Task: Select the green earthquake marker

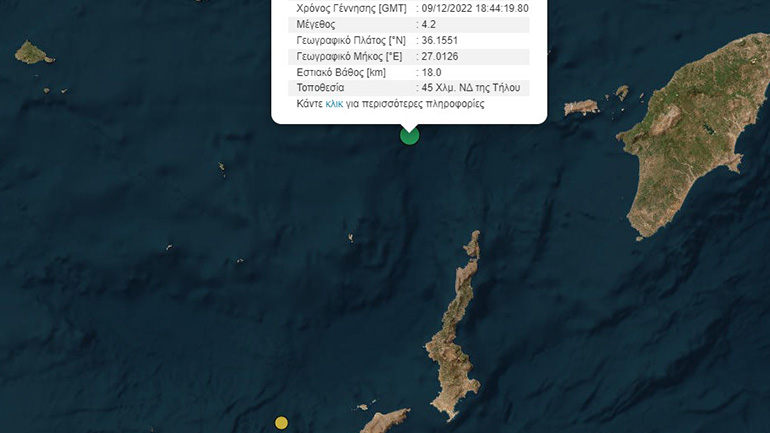Action: point(409,135)
